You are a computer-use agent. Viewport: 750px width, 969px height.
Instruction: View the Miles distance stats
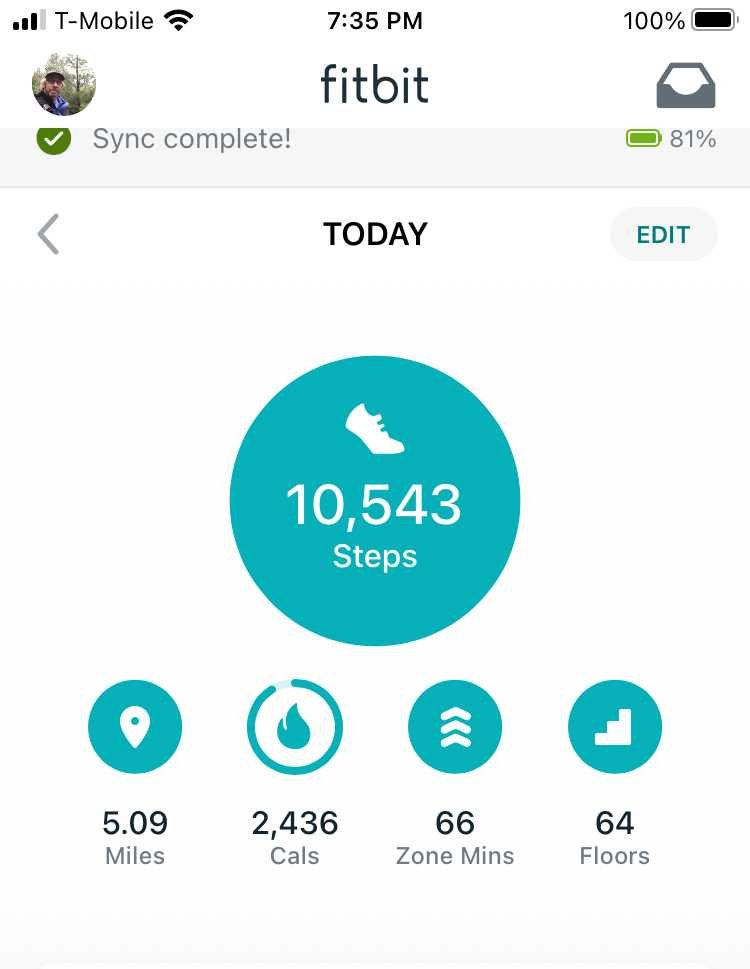pos(135,729)
